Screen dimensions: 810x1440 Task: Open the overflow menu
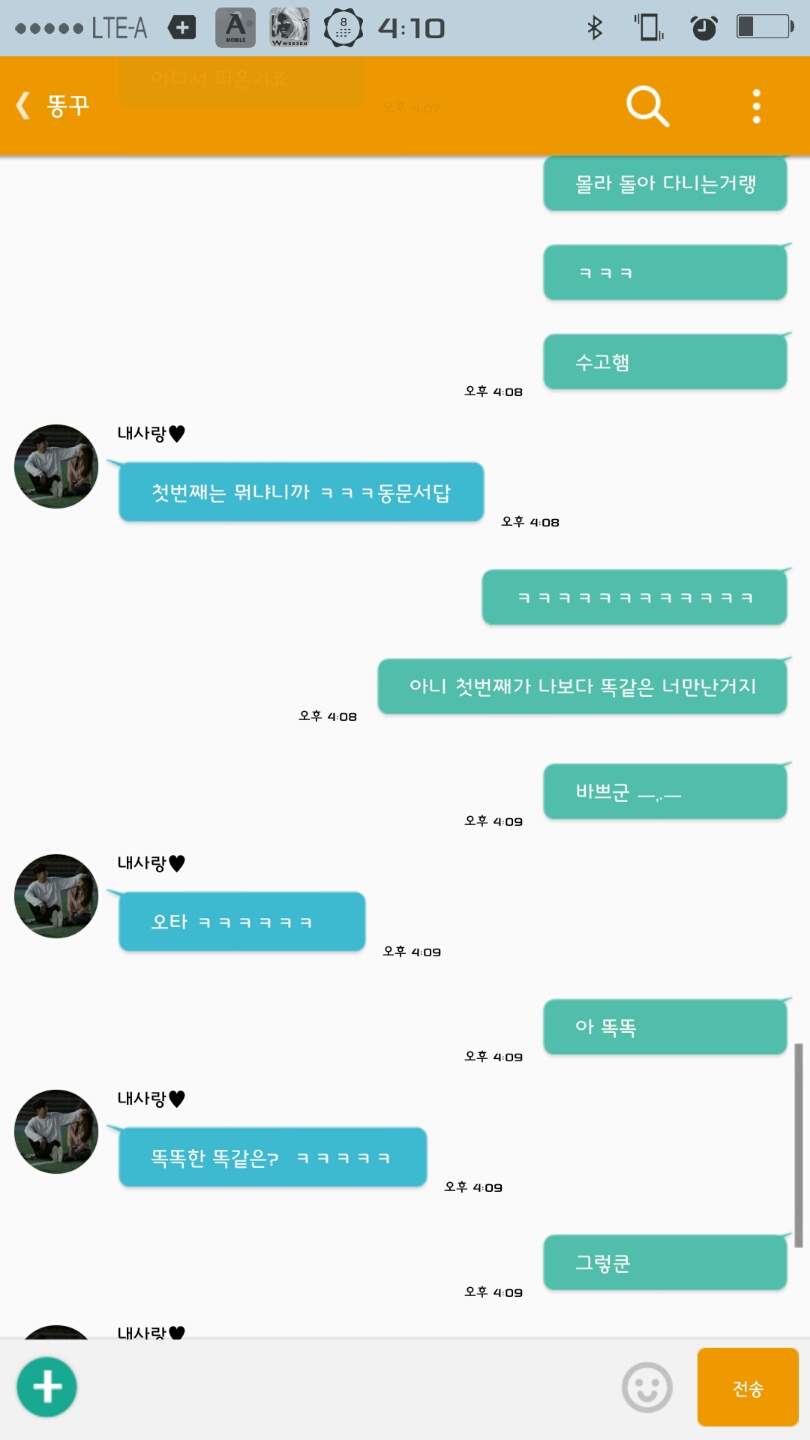point(756,106)
